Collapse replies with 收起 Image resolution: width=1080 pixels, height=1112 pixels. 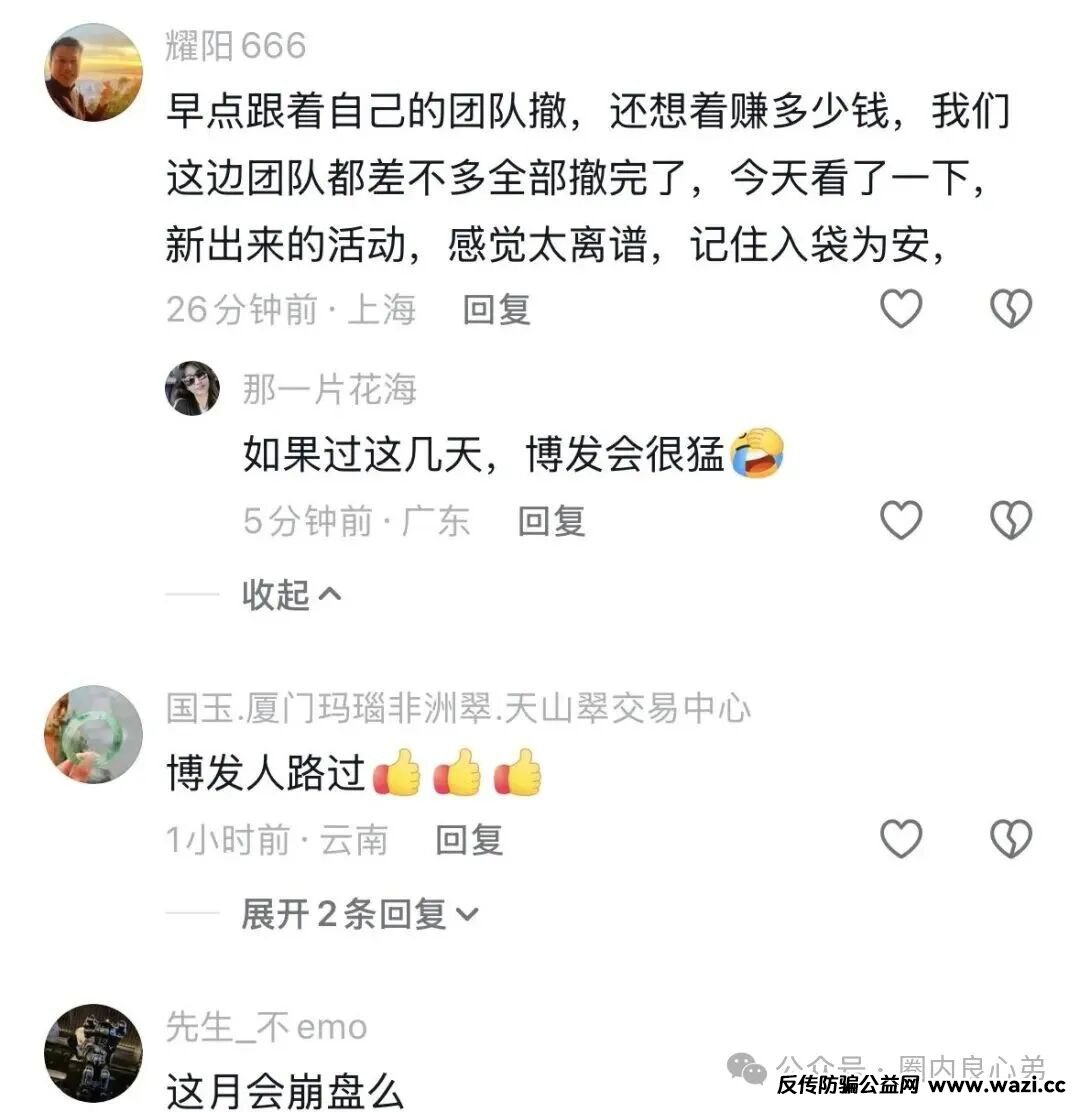[x=292, y=595]
